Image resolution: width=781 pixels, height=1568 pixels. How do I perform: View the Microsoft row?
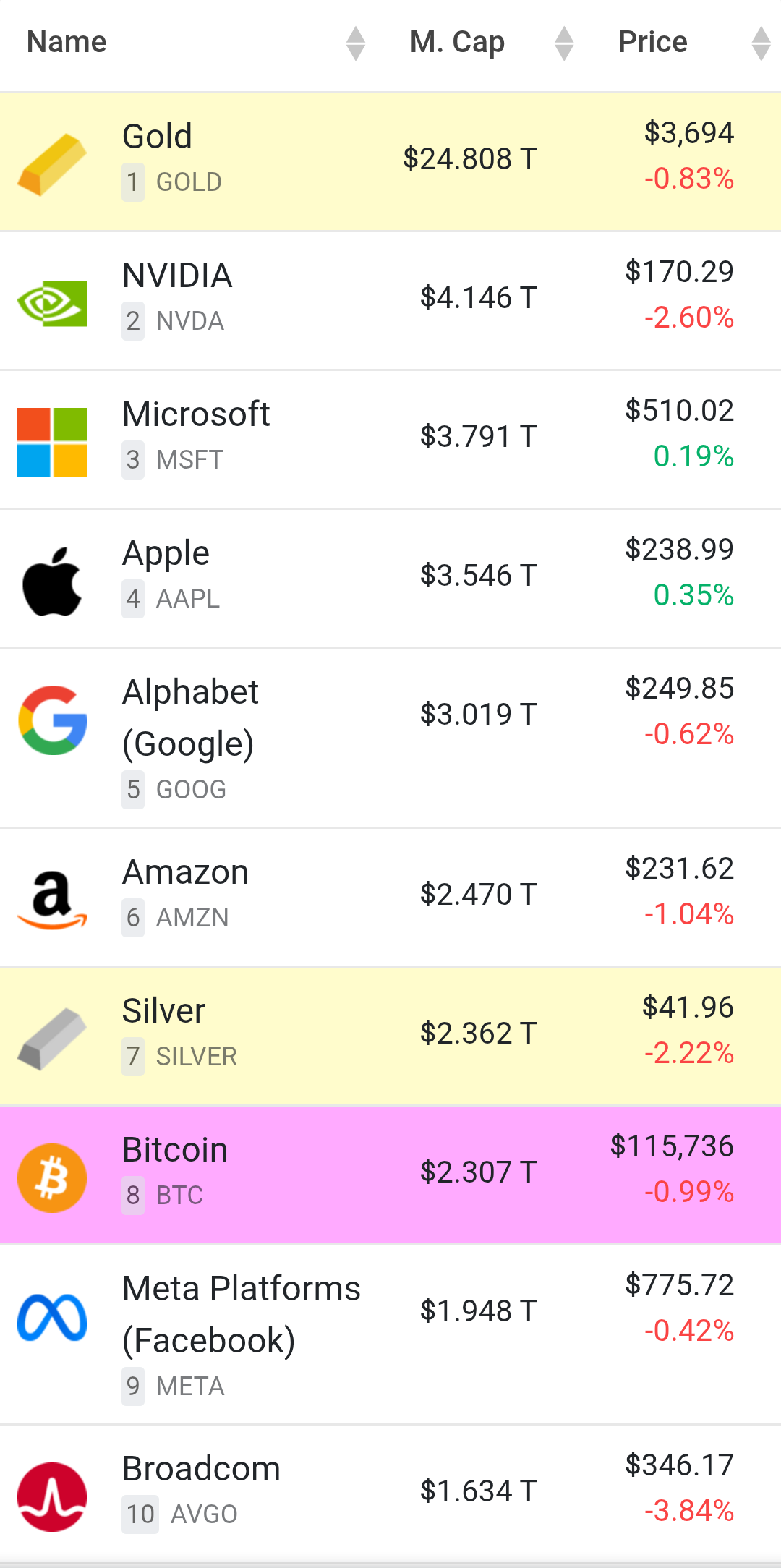pyautogui.click(x=390, y=440)
